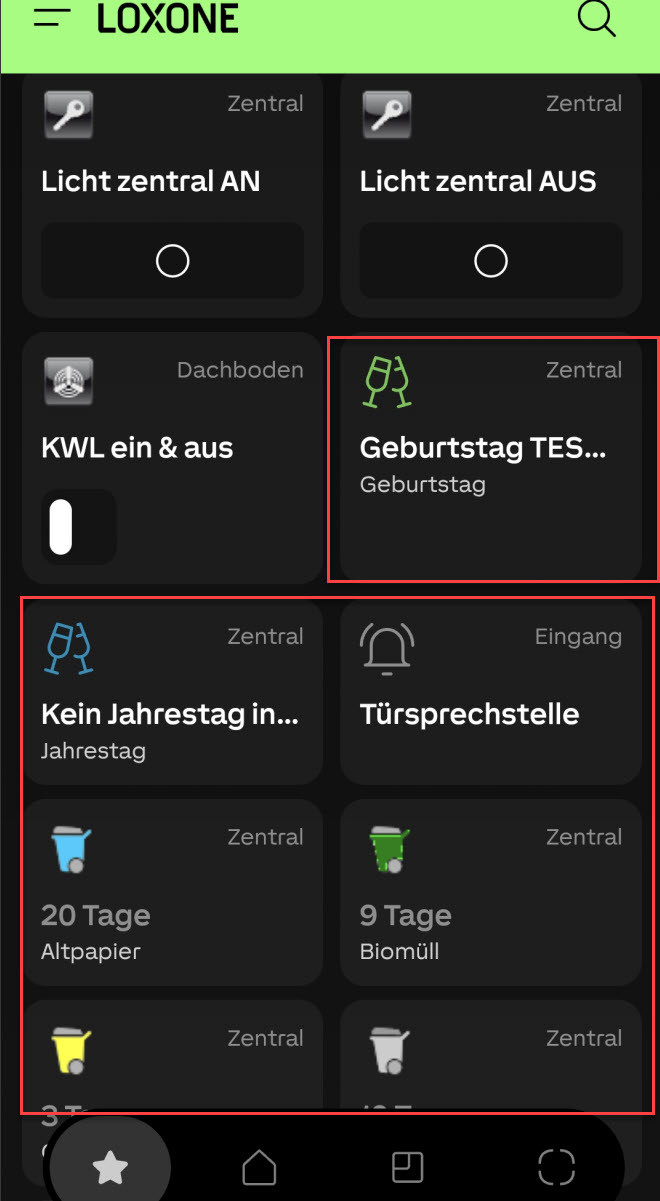Trigger Licht zentral AUS button
This screenshot has width=660, height=1201.
(x=490, y=261)
